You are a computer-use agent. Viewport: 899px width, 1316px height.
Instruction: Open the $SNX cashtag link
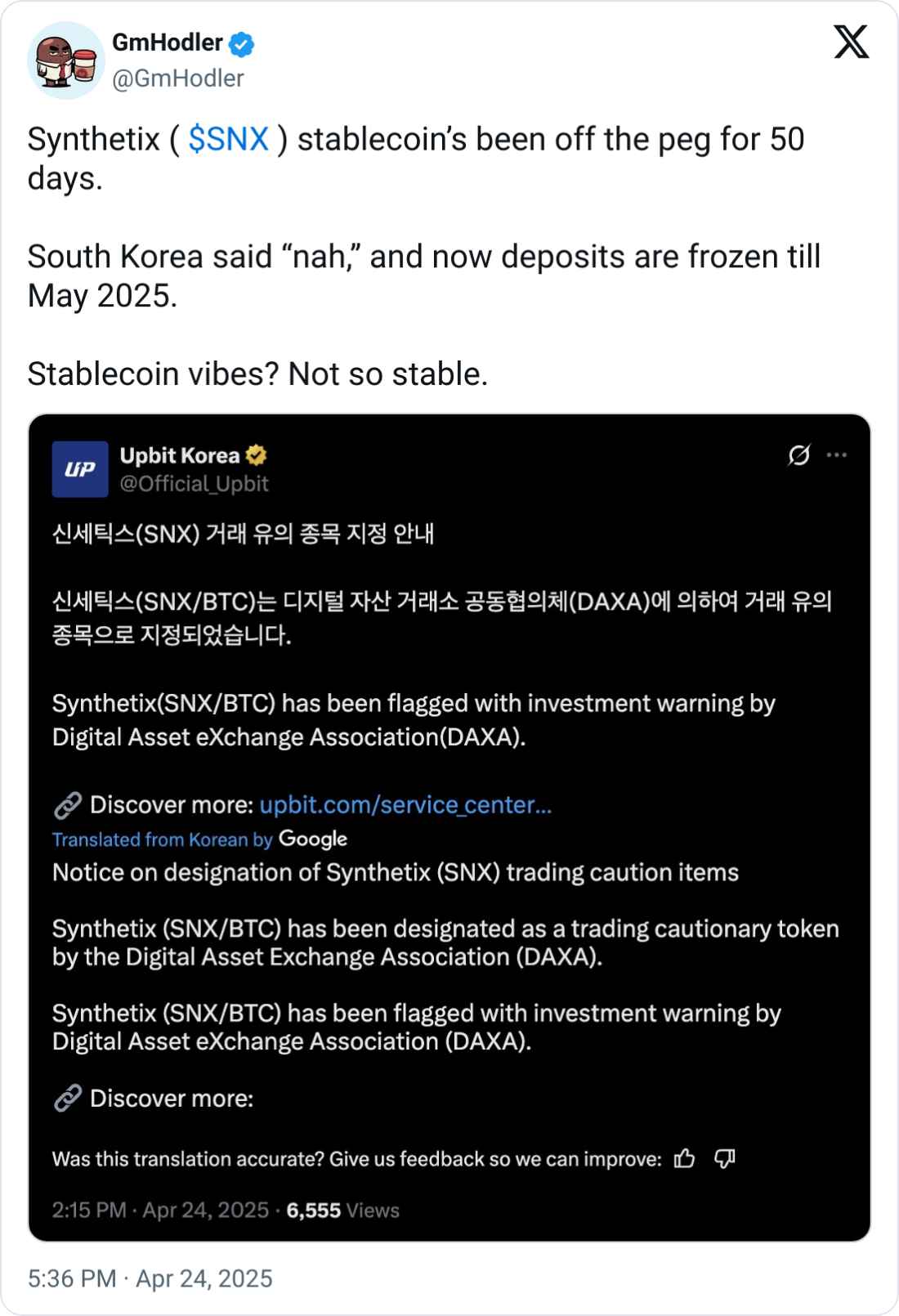tap(229, 139)
